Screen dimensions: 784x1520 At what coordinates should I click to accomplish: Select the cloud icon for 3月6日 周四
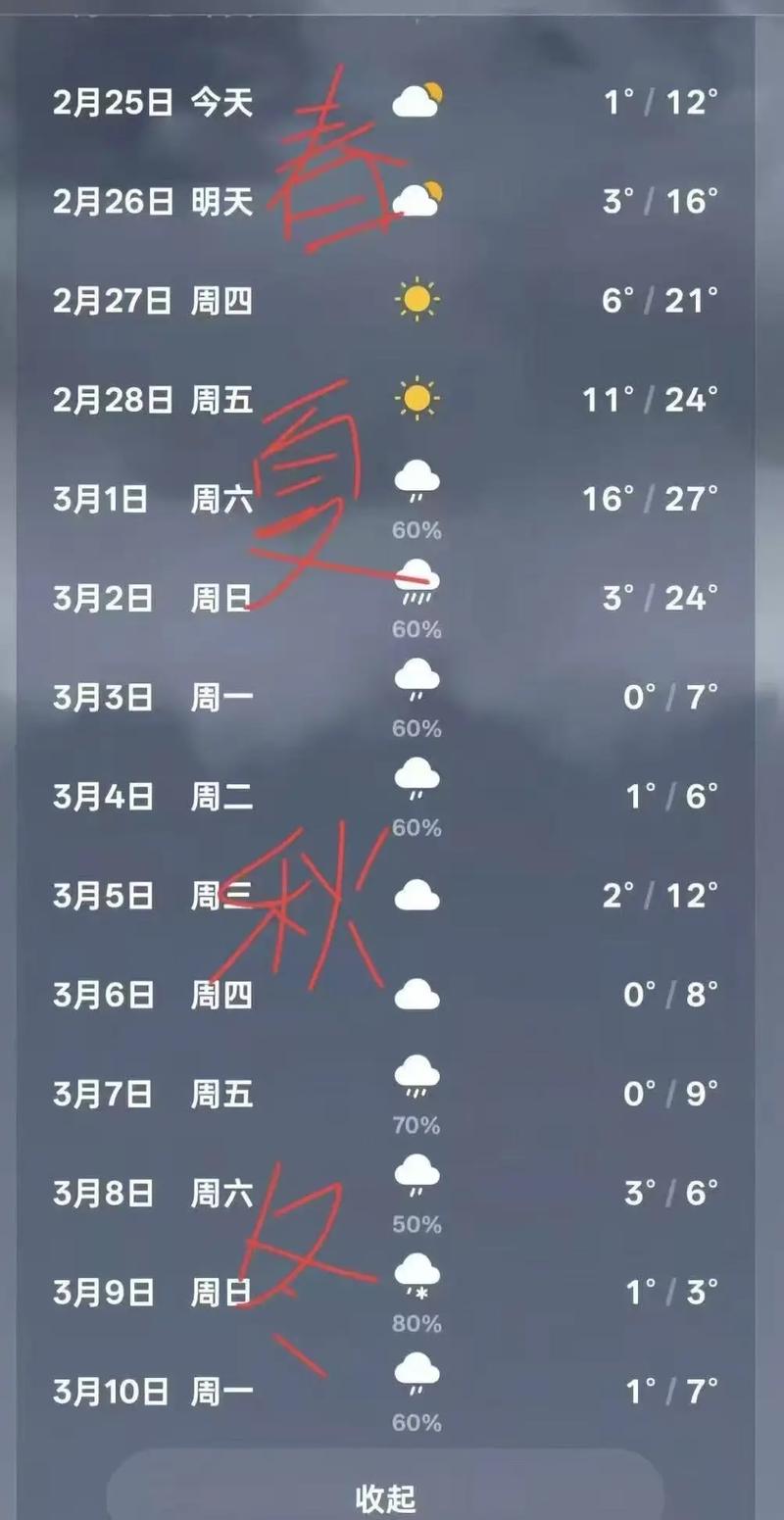[x=418, y=993]
